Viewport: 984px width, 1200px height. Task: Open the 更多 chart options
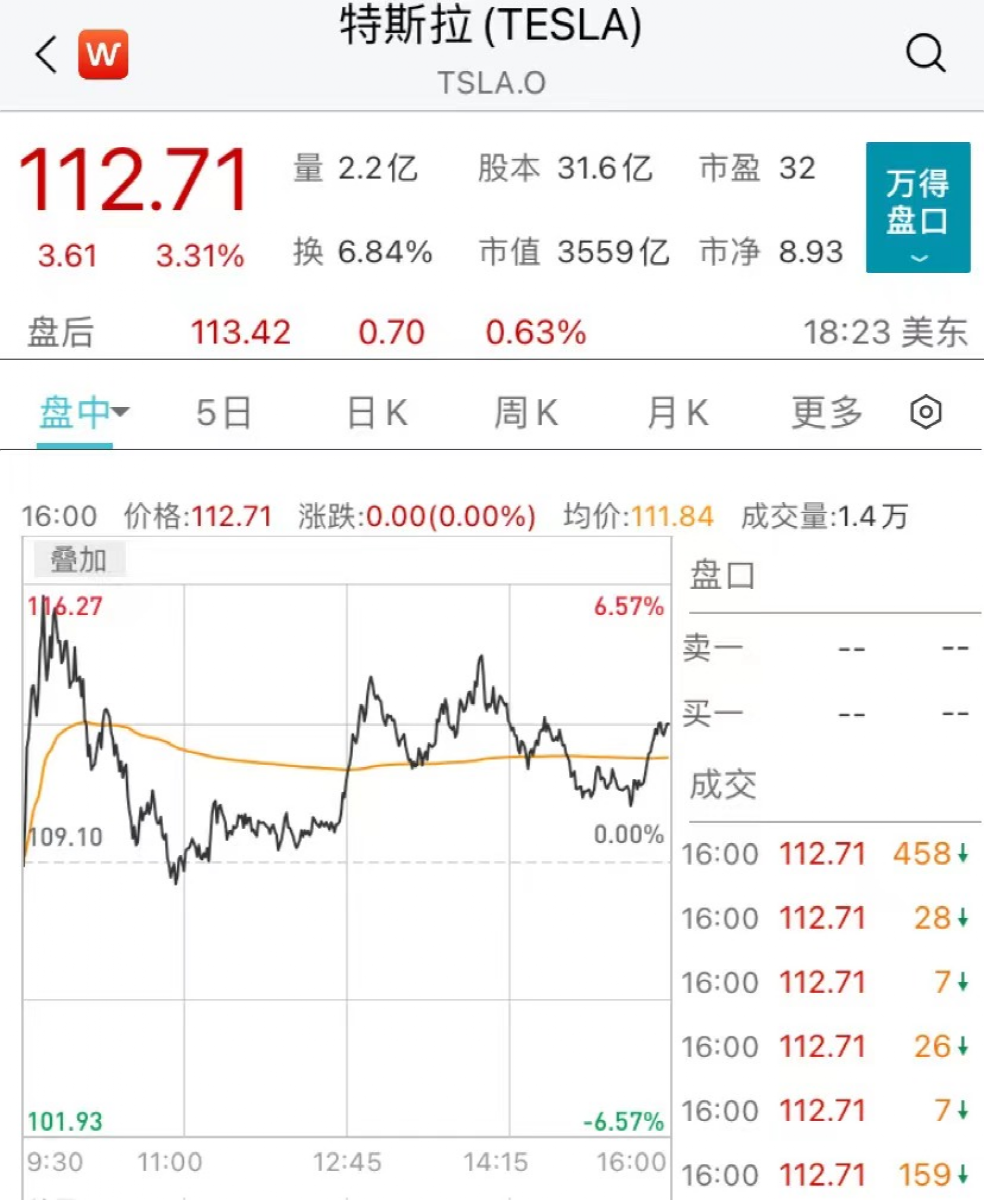click(826, 412)
